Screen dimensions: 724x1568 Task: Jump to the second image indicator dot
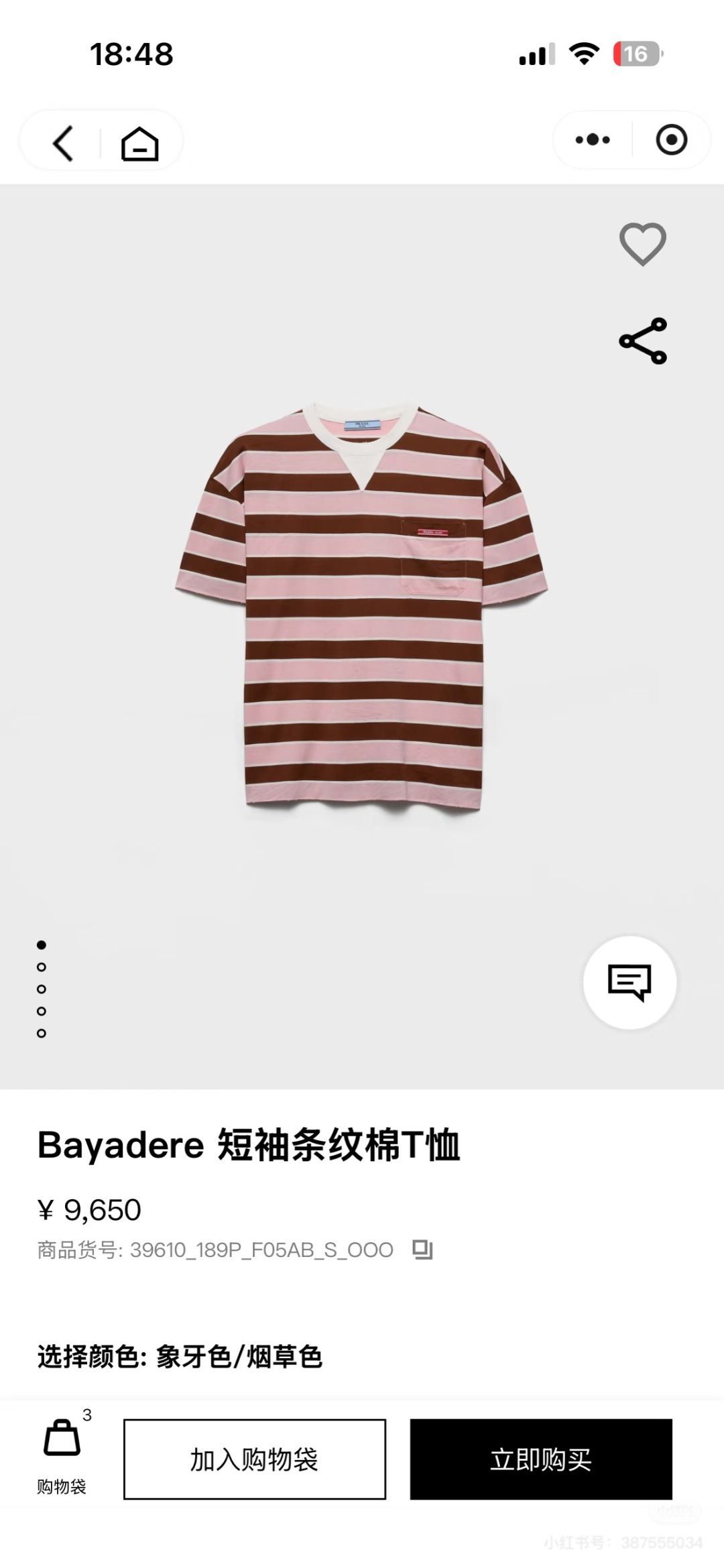point(42,967)
